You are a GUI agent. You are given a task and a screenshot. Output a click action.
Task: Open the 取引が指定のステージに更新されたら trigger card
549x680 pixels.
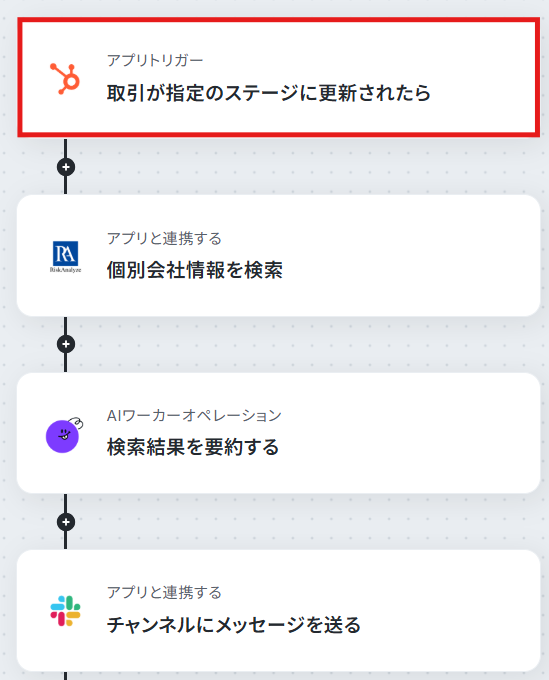[x=278, y=77]
